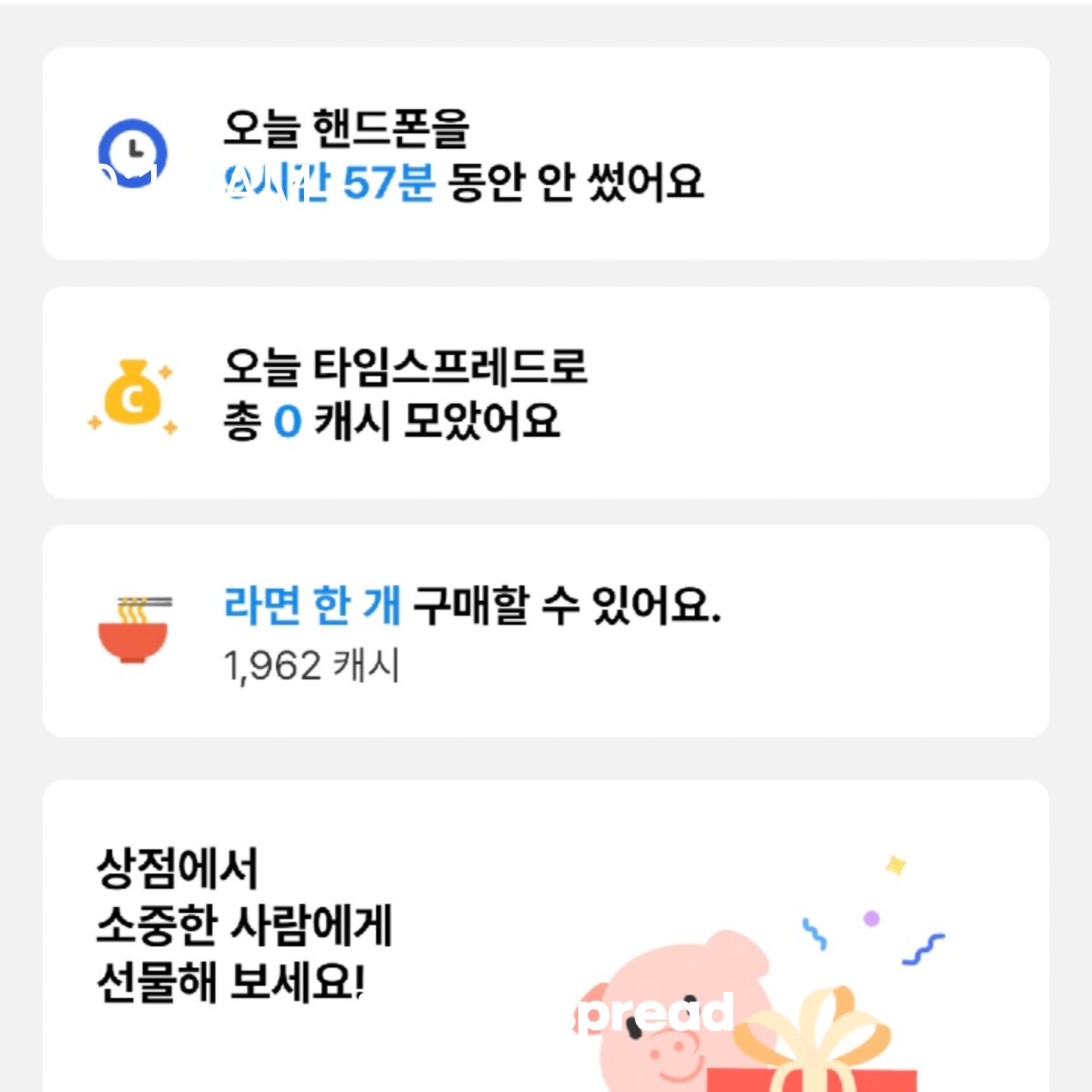
Task: Open today's phone unused time card
Action: tap(546, 154)
